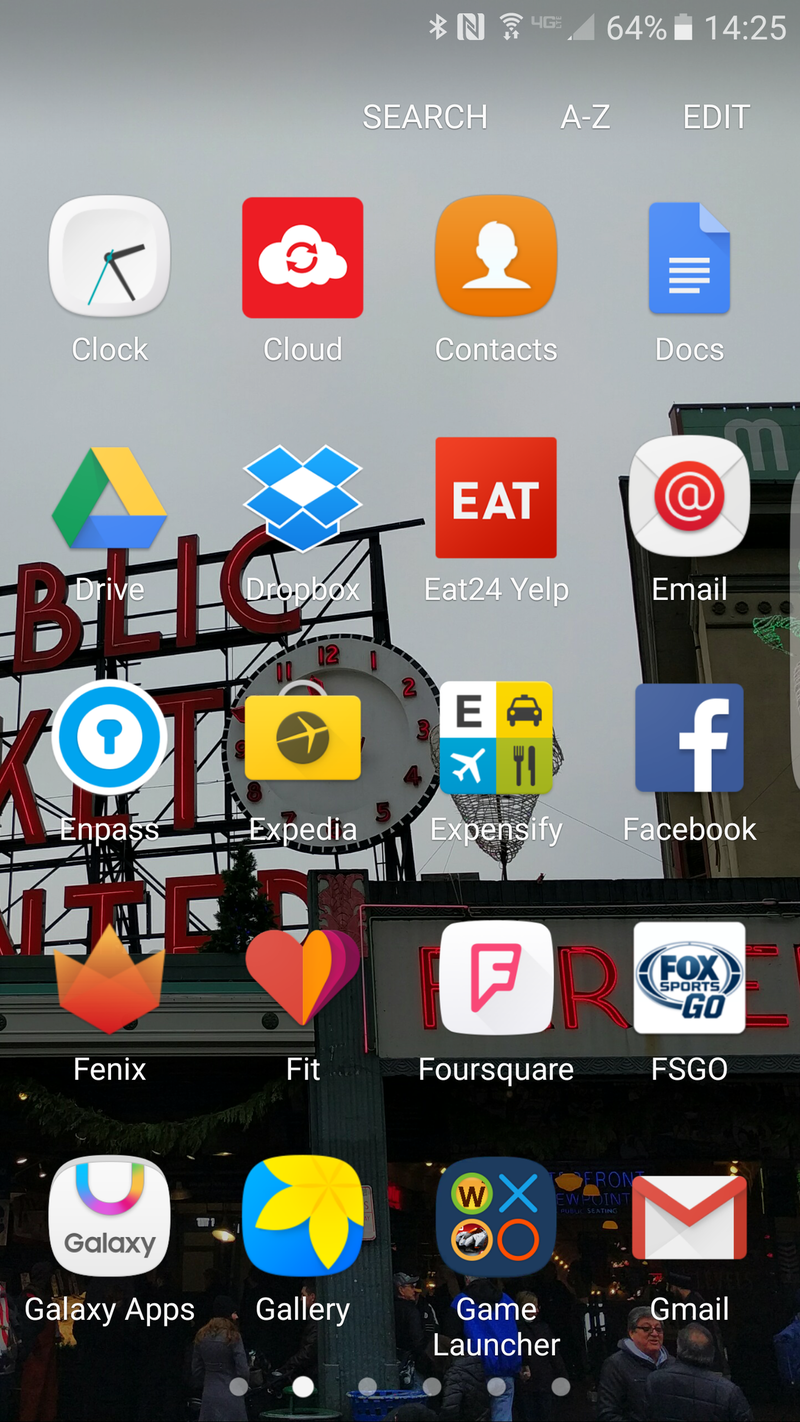The image size is (800, 1422).
Task: Launch Eat24 Yelp
Action: click(496, 497)
